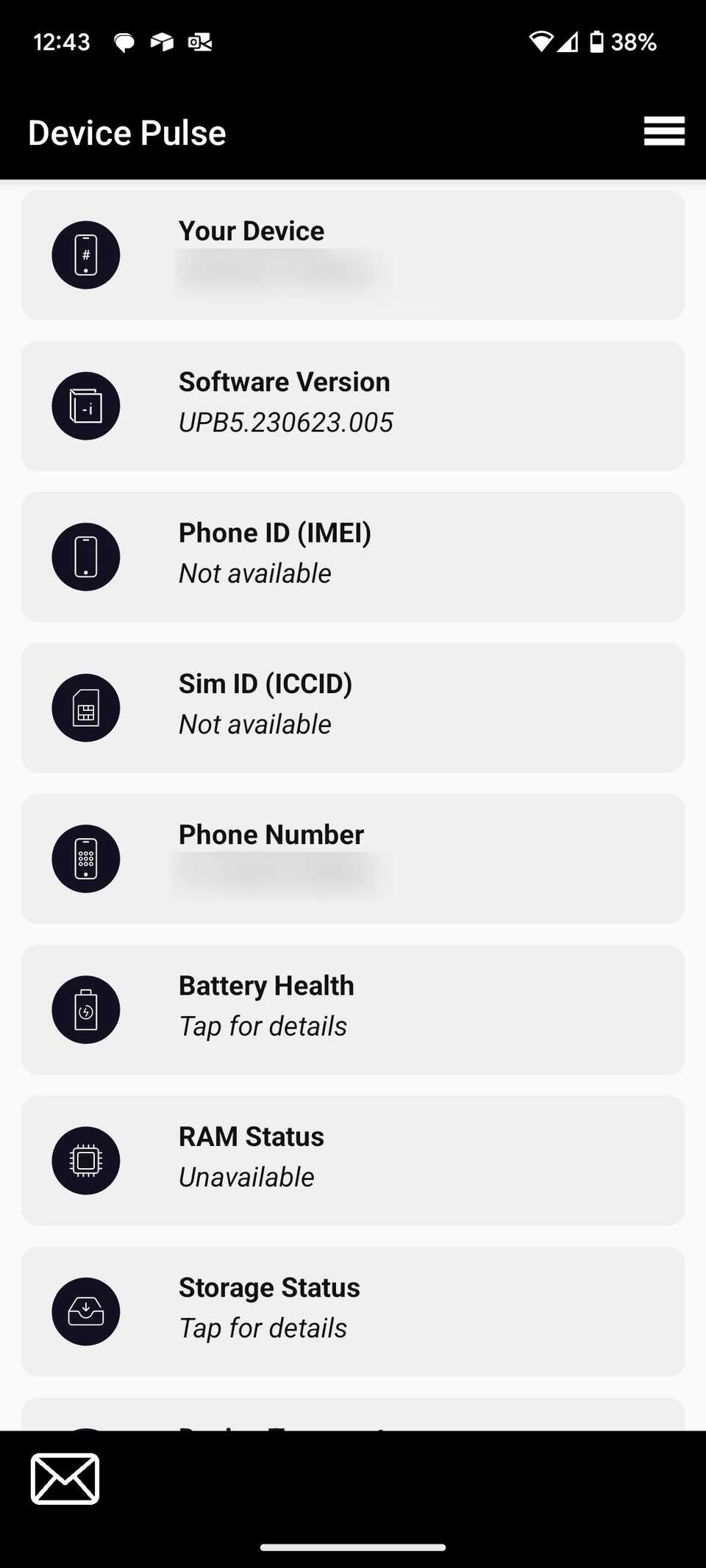Image resolution: width=706 pixels, height=1568 pixels.
Task: Tap Storage Status for details
Action: click(x=353, y=1311)
